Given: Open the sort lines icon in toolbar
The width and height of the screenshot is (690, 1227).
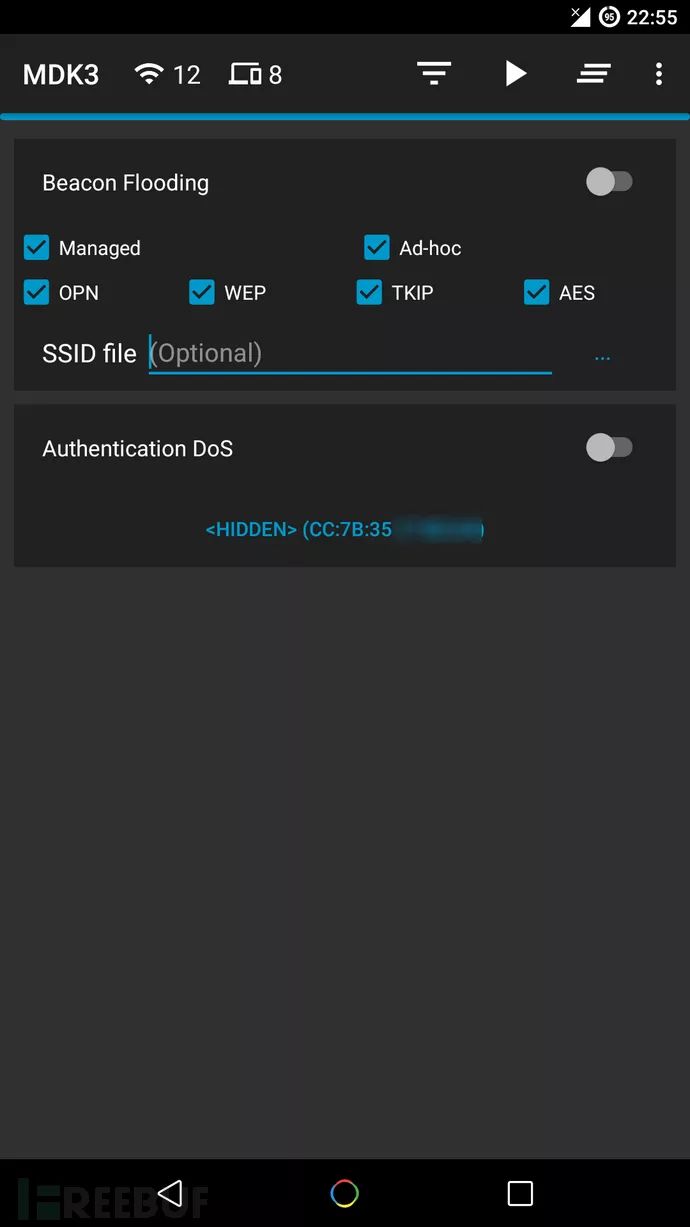Looking at the screenshot, I should [x=593, y=74].
